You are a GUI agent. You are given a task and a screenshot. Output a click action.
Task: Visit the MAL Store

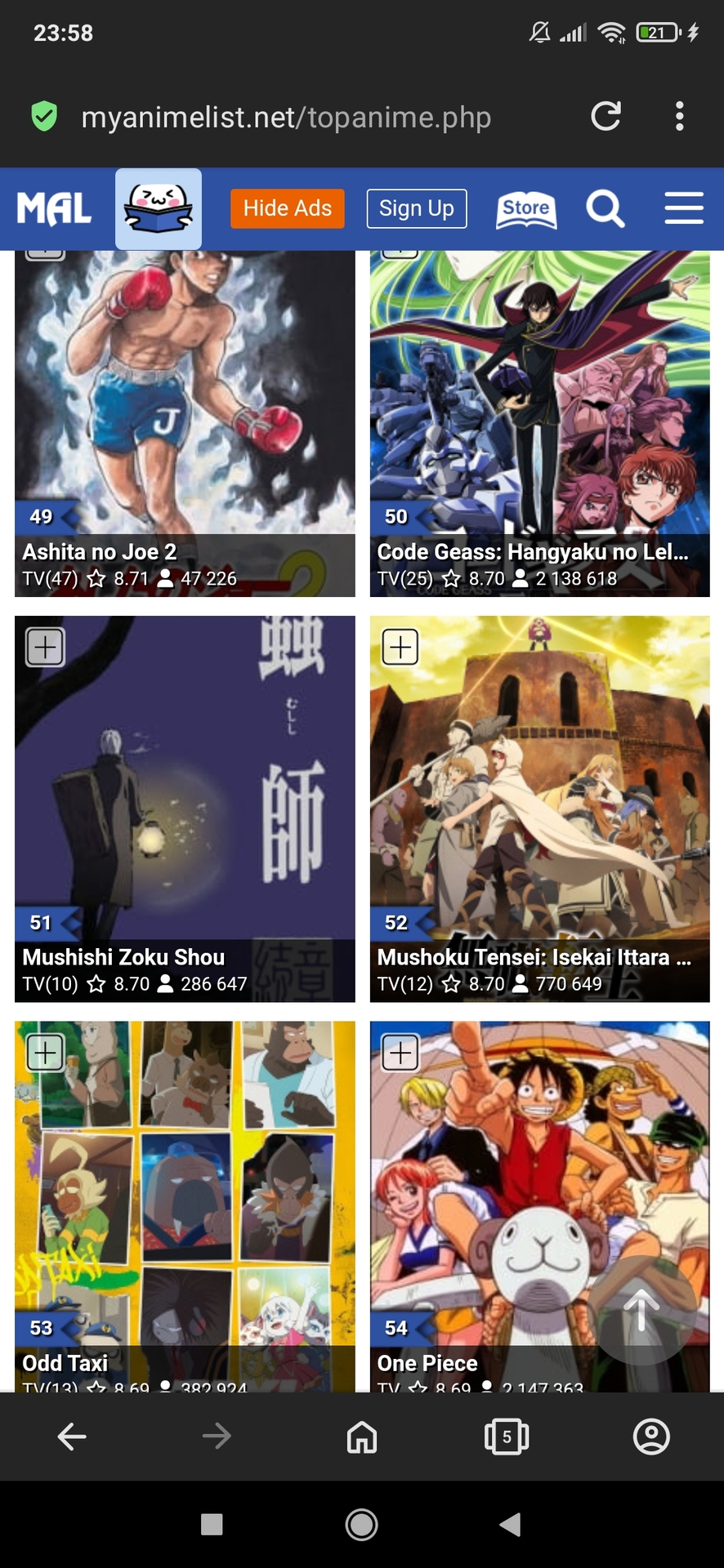point(526,209)
